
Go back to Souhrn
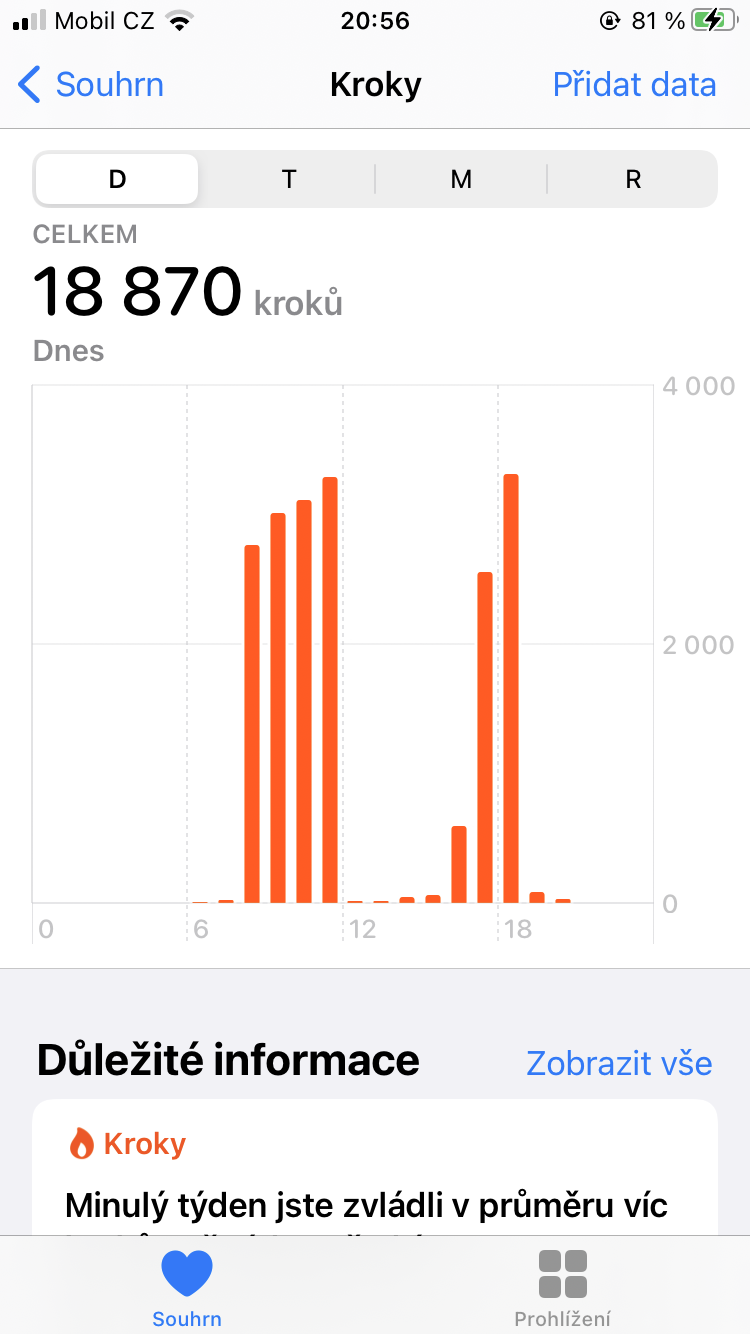click(90, 85)
